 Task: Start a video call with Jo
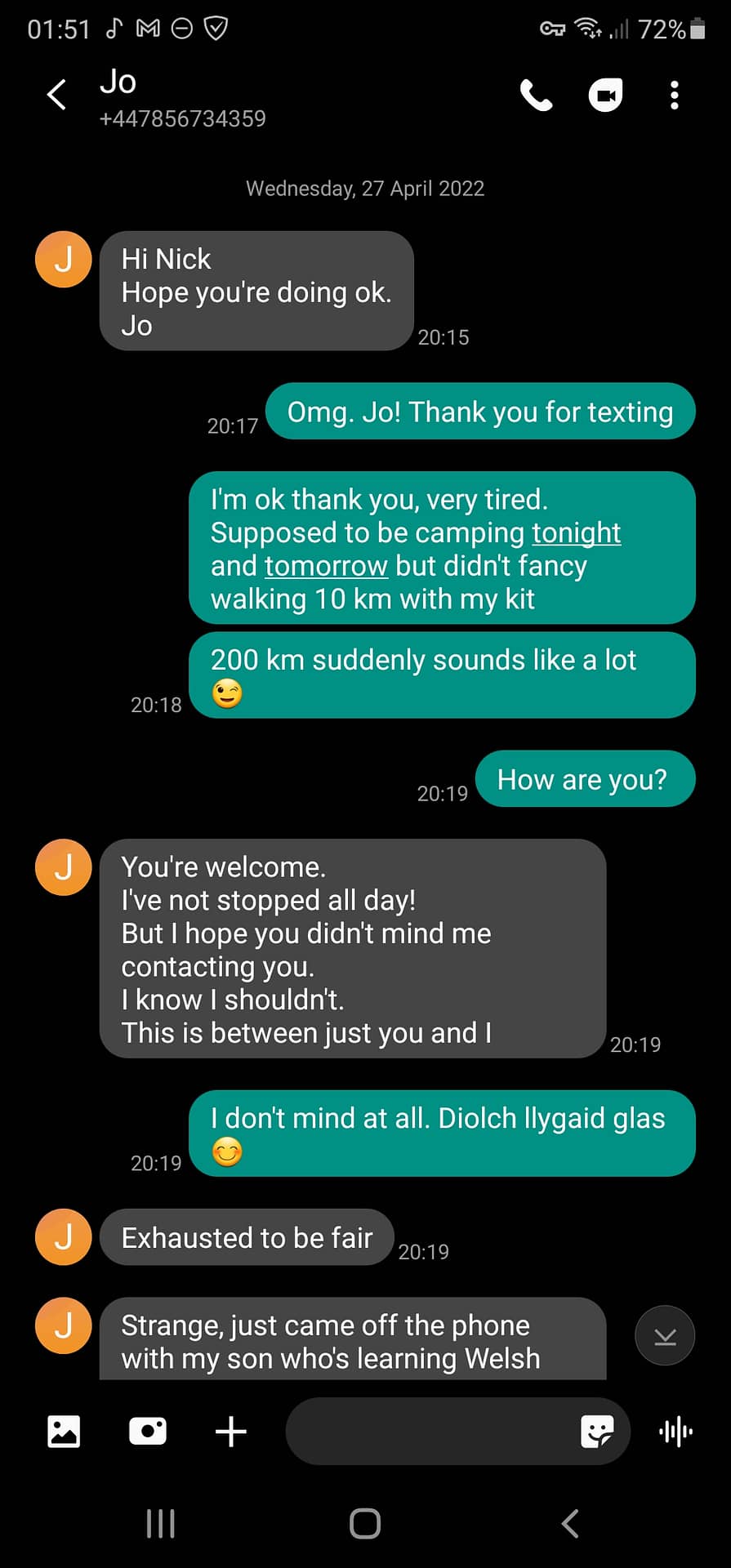605,96
